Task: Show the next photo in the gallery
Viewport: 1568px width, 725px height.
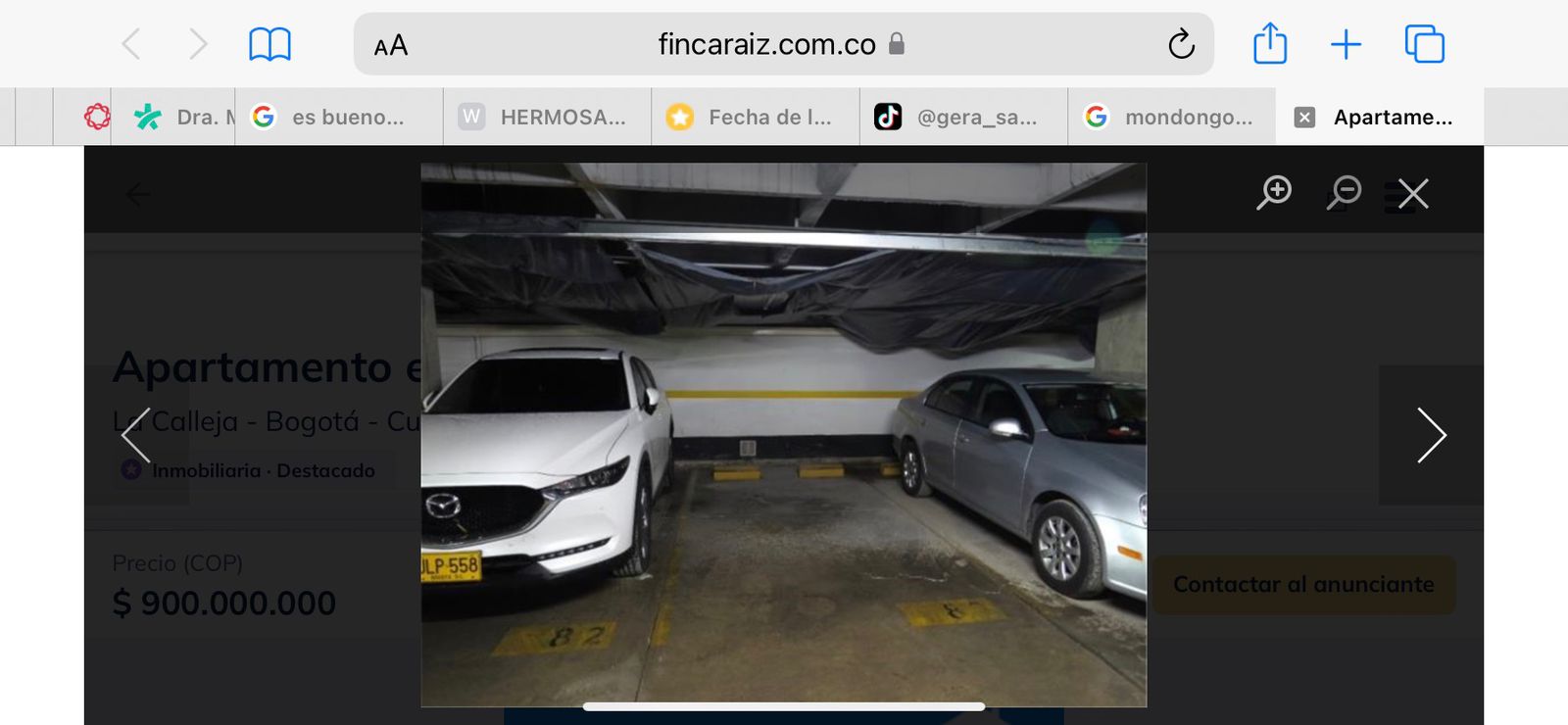Action: tap(1431, 435)
